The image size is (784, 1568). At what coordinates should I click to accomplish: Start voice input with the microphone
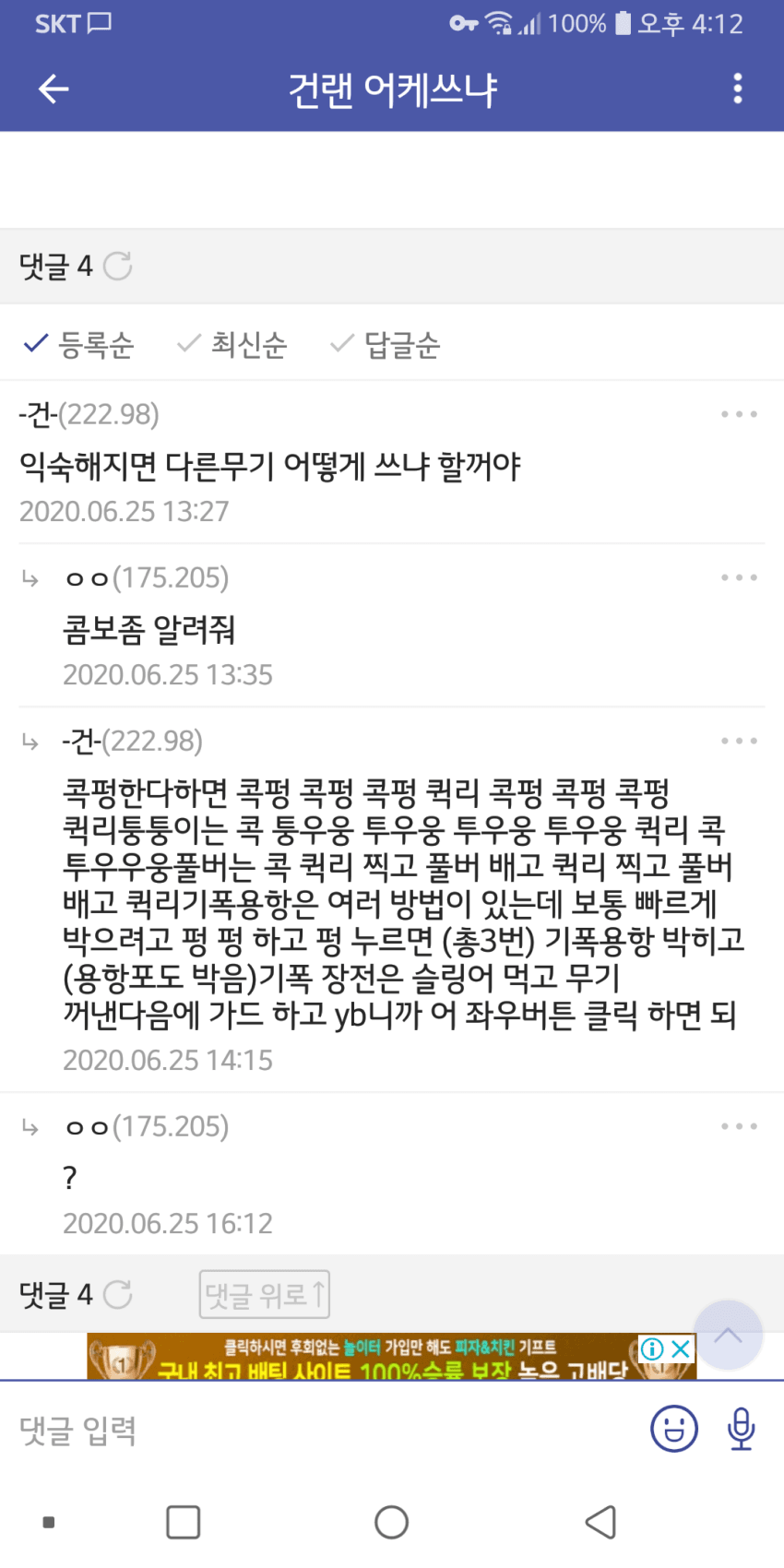742,1429
